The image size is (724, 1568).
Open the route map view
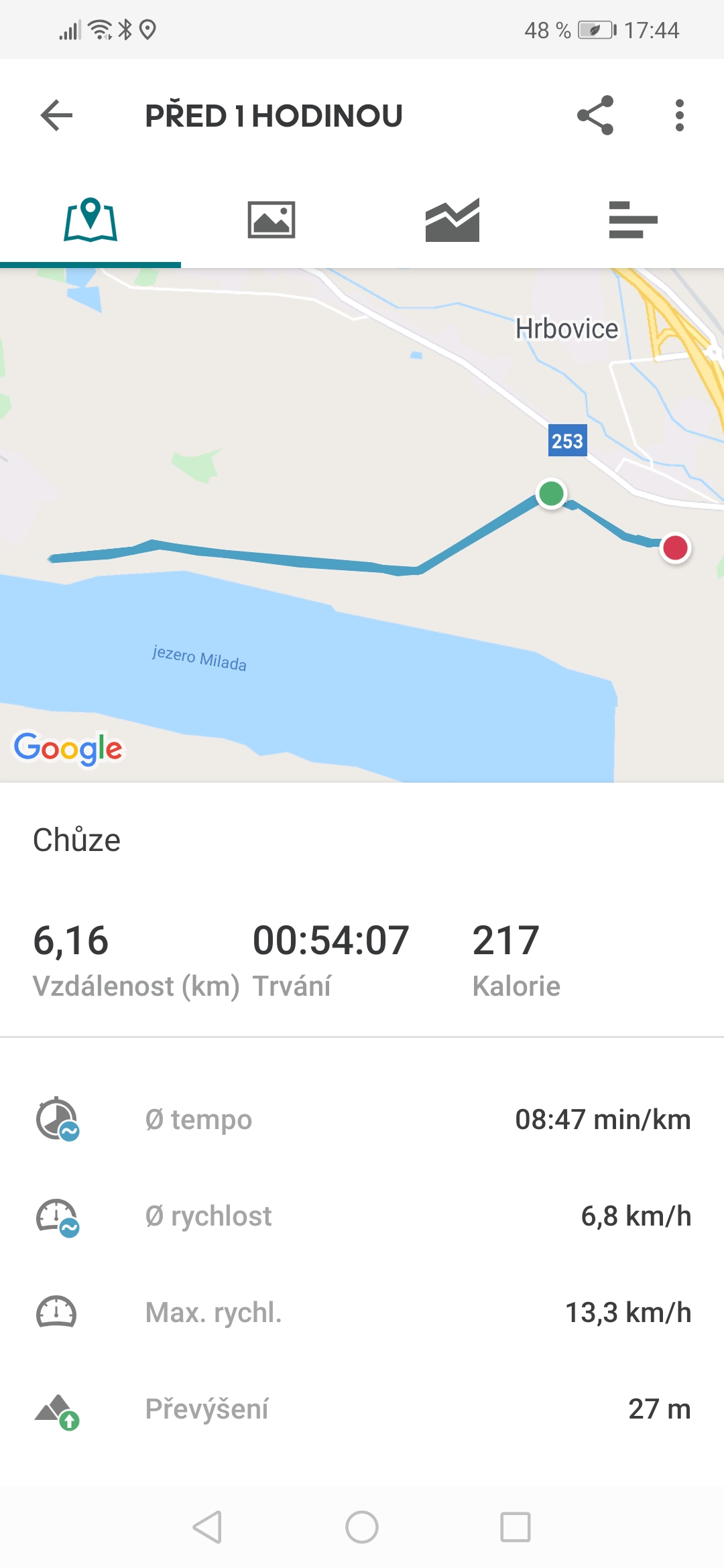[x=362, y=525]
